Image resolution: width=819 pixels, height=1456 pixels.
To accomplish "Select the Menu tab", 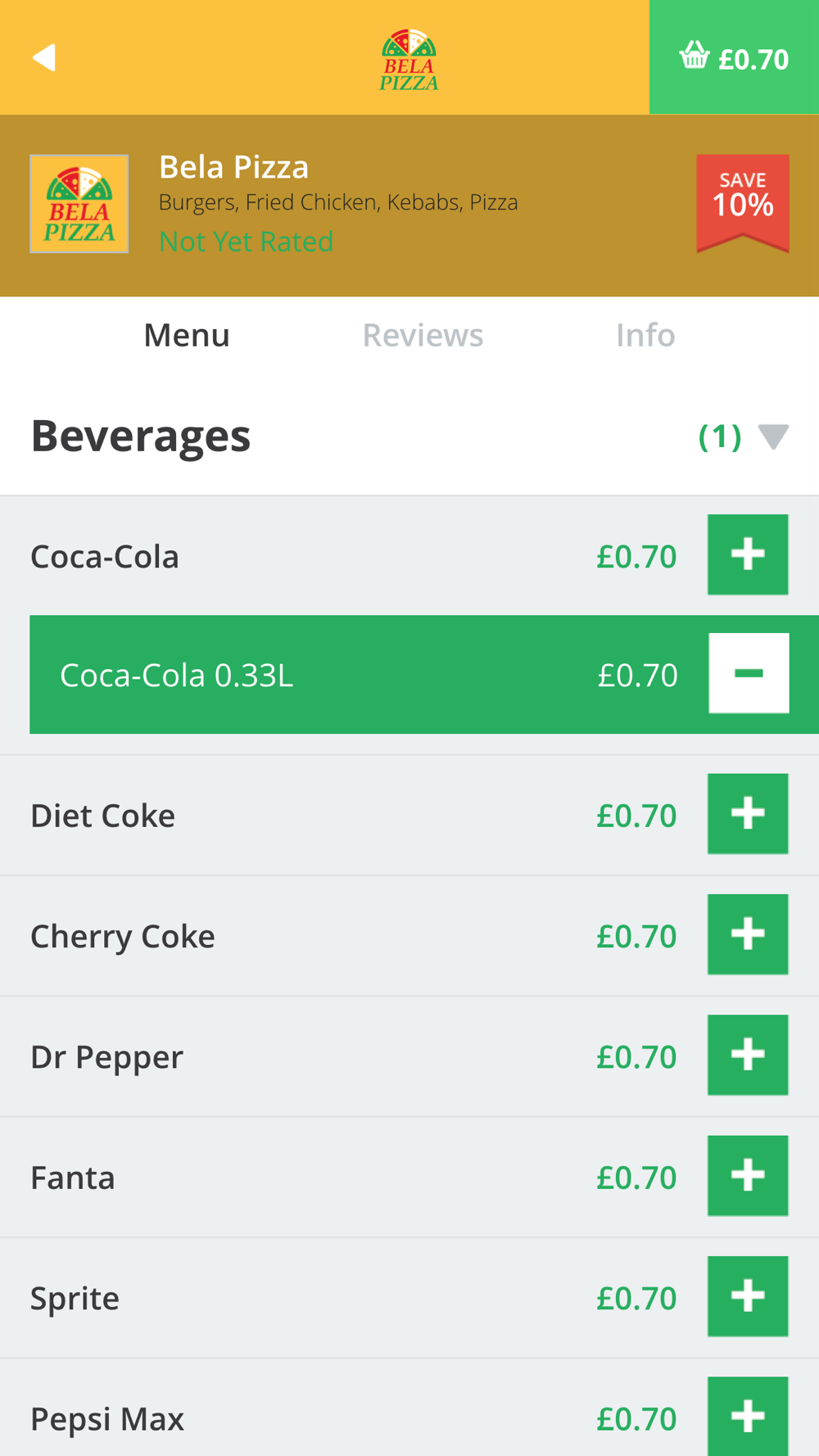I will 187,336.
